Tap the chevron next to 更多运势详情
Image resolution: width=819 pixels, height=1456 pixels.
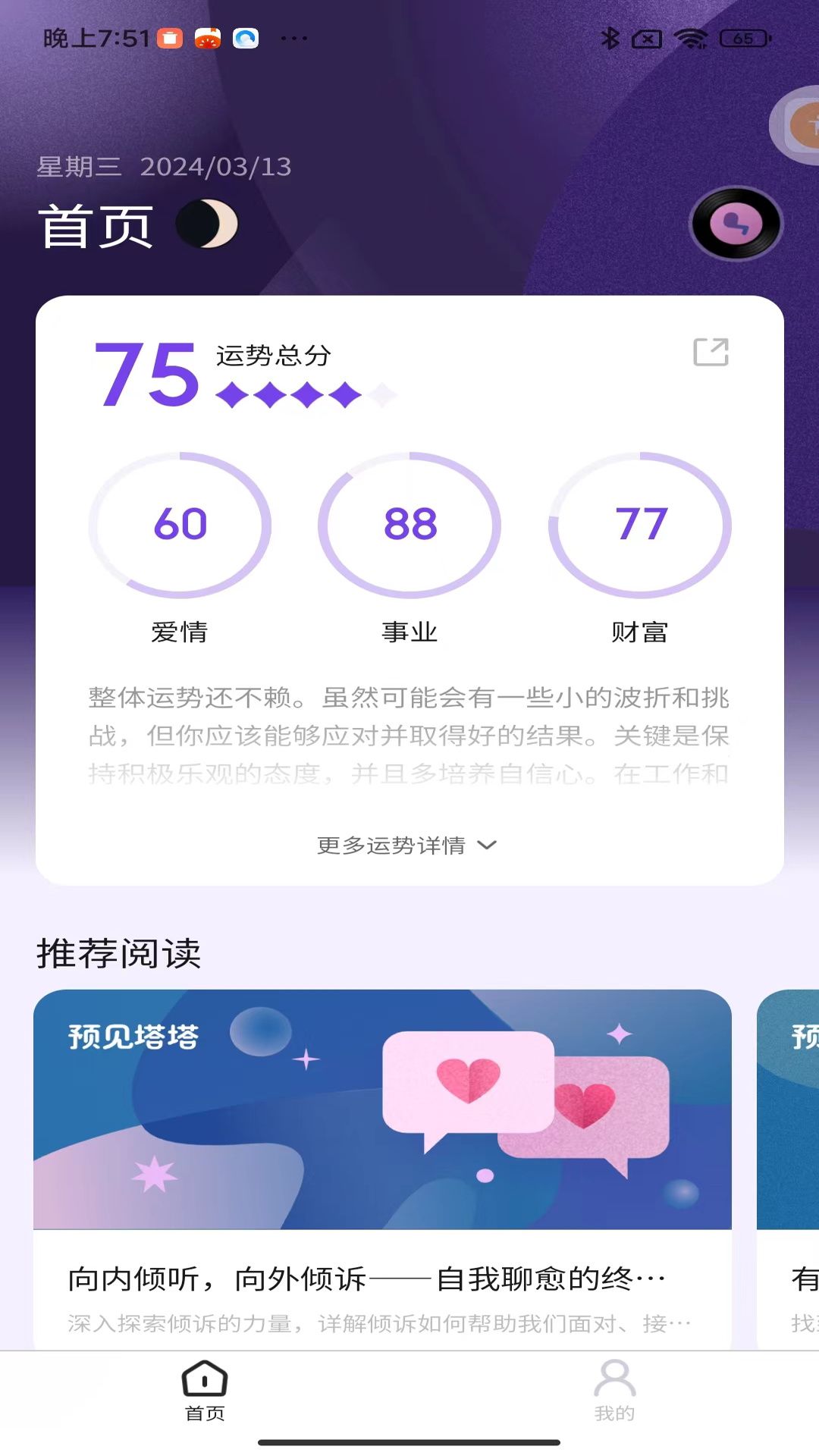tap(488, 847)
